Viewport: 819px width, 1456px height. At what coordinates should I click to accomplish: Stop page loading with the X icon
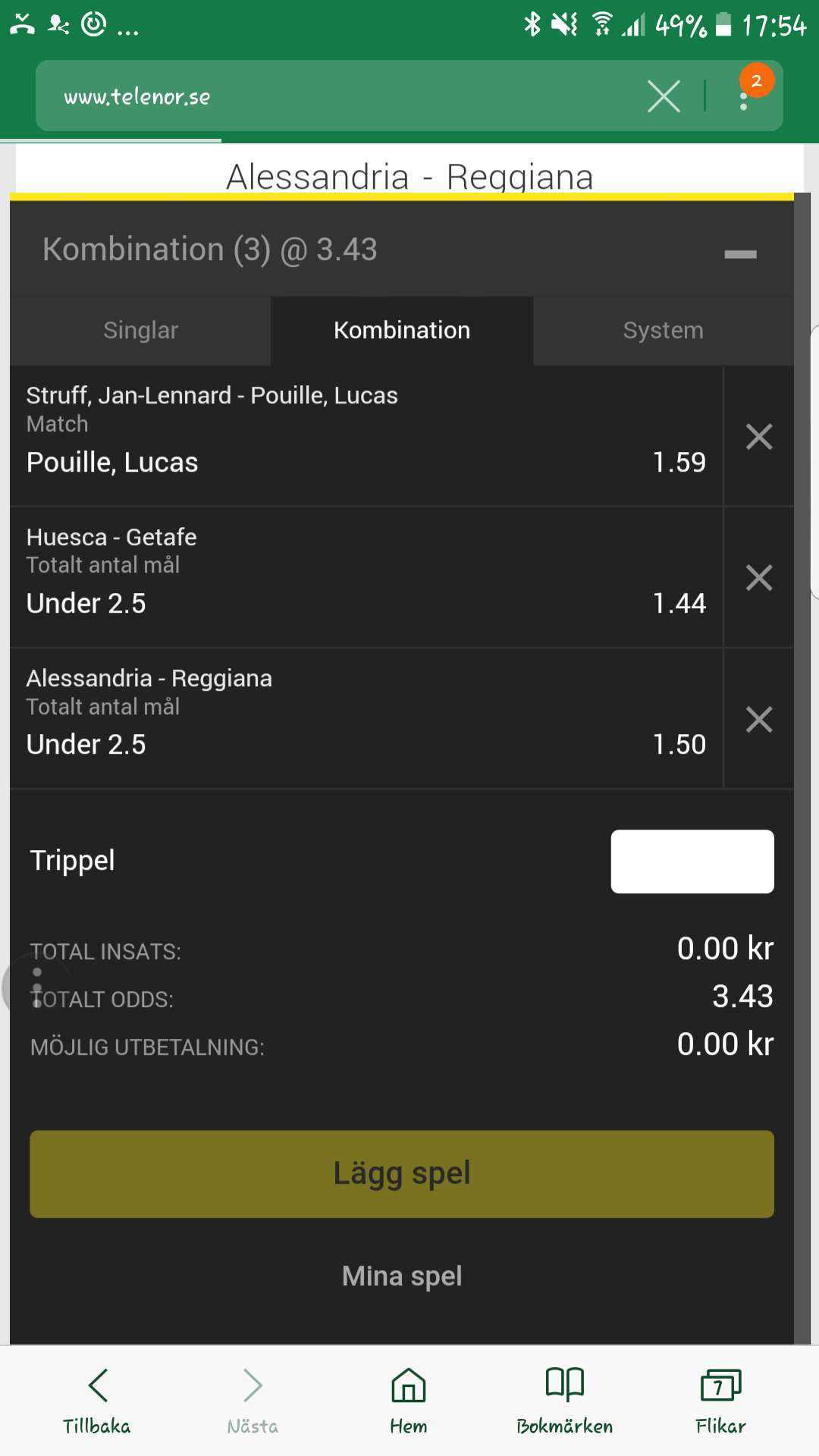pyautogui.click(x=664, y=96)
